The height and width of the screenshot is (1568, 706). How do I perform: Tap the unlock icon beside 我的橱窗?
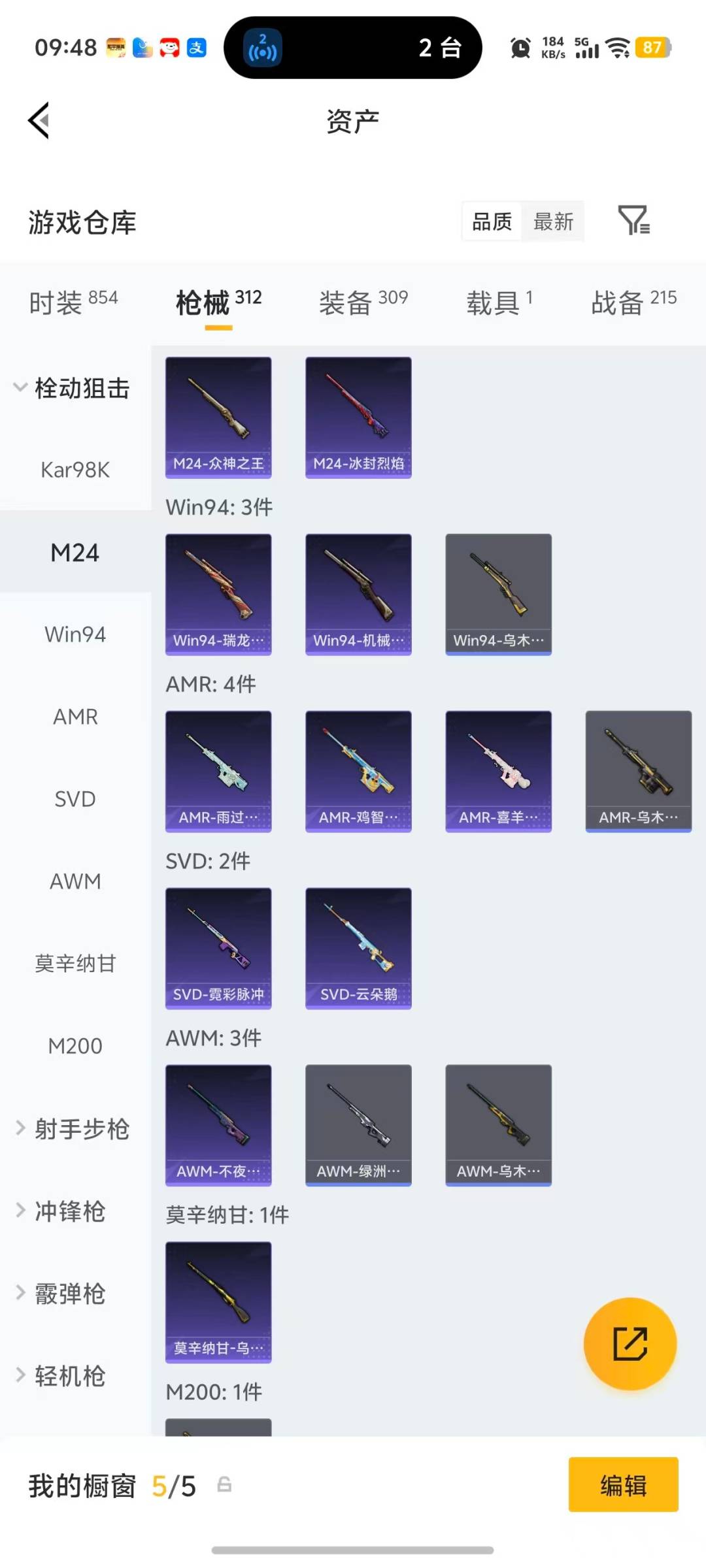[225, 1485]
